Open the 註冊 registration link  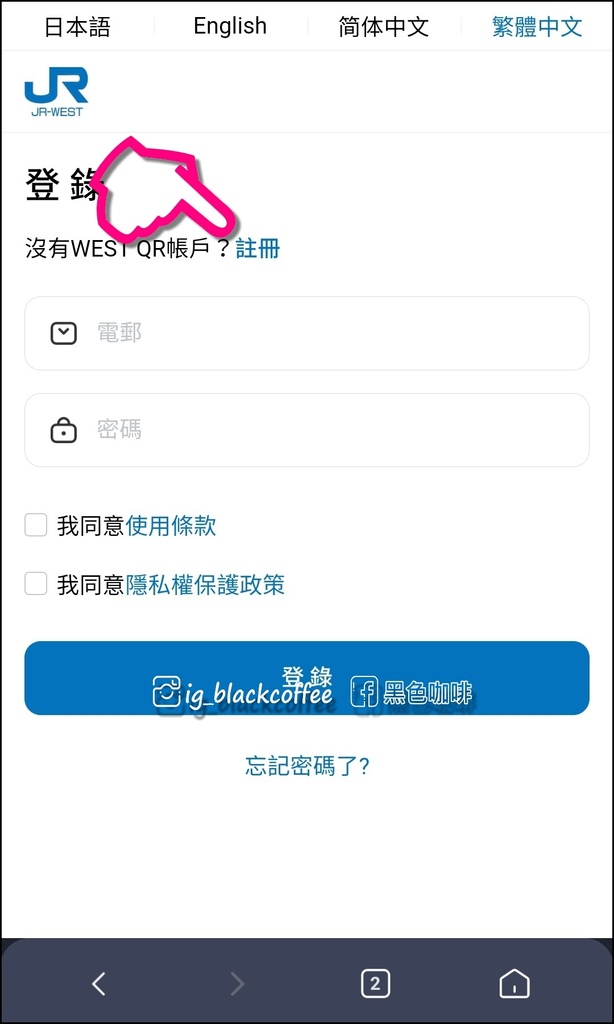tap(258, 248)
